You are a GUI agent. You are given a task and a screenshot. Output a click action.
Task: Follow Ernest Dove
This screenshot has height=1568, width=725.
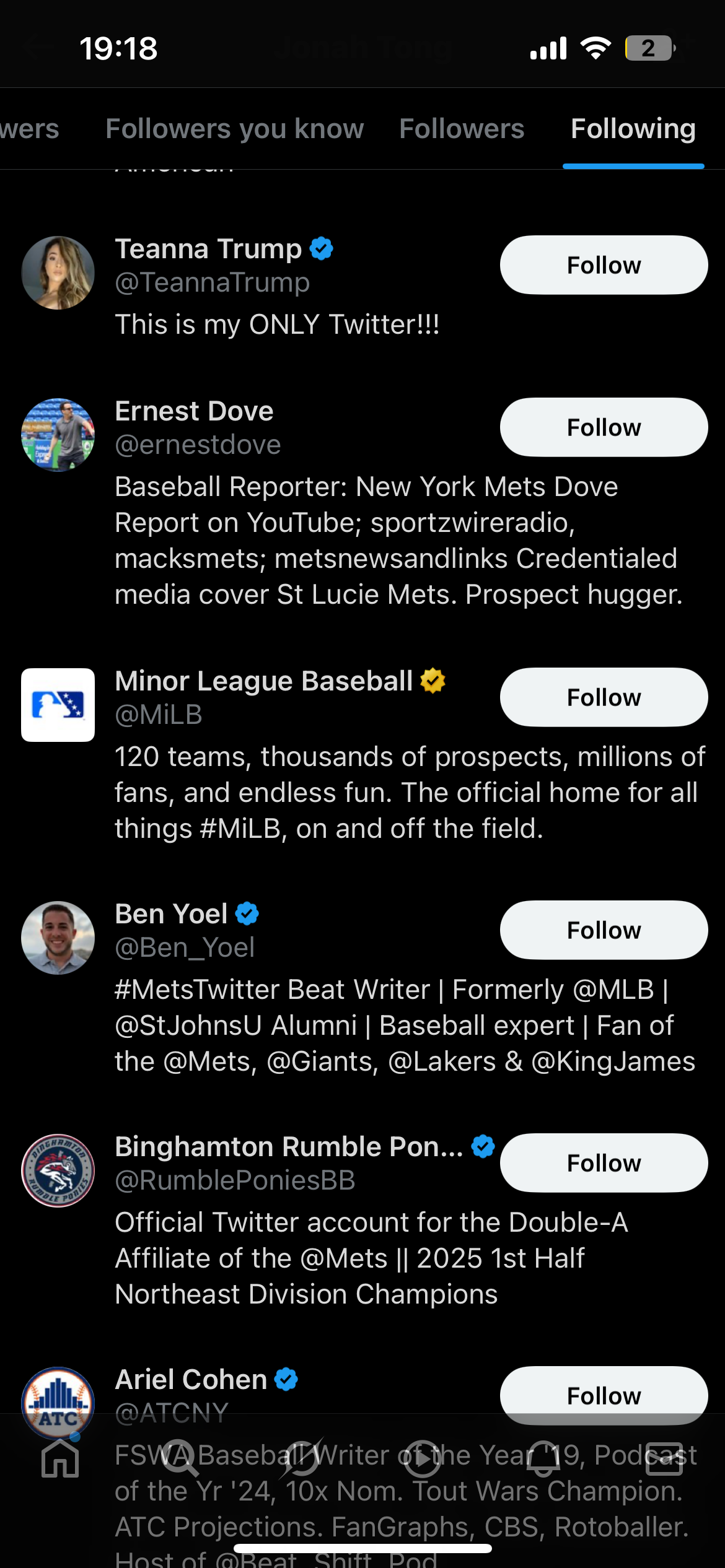tap(604, 427)
